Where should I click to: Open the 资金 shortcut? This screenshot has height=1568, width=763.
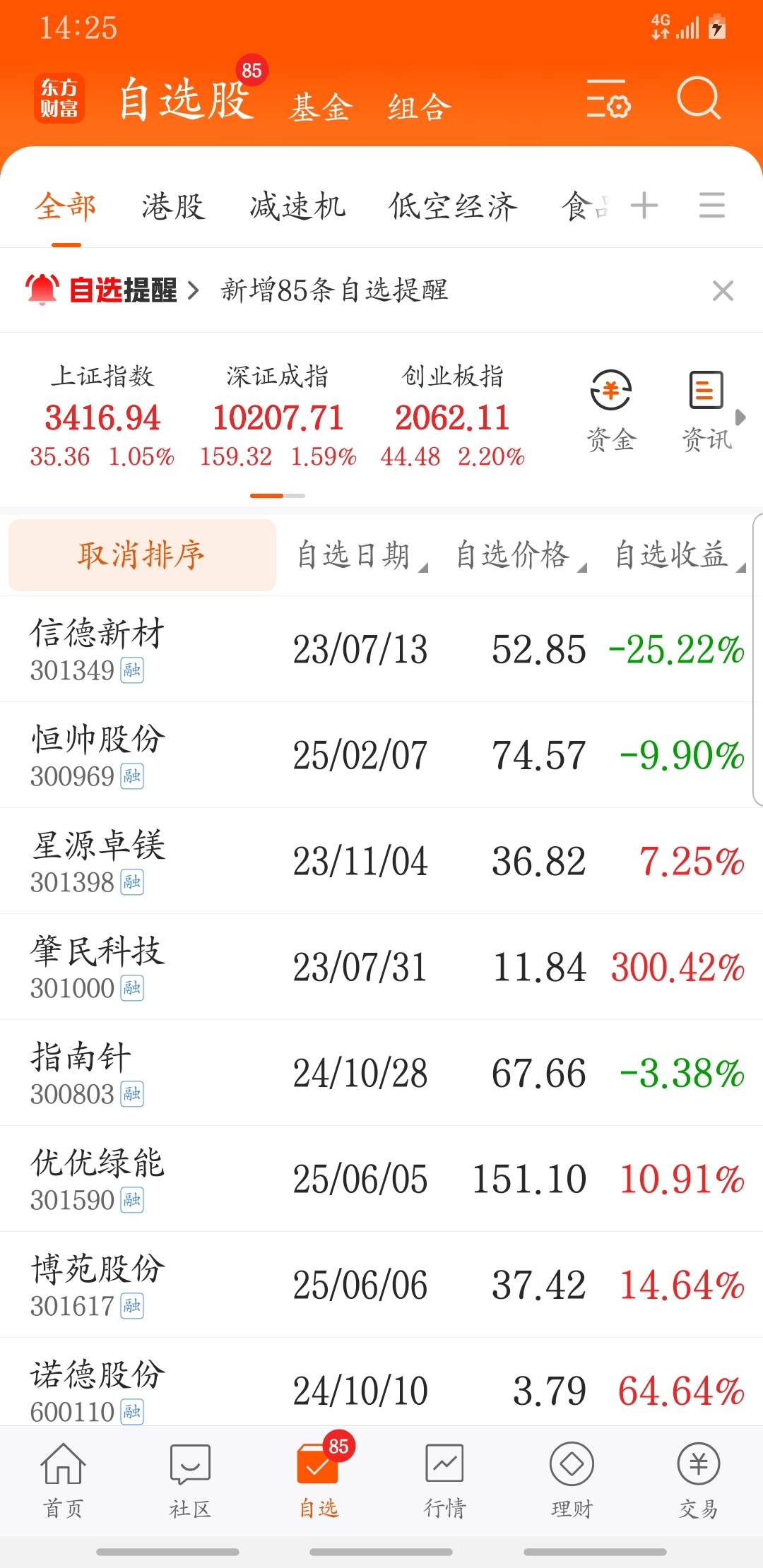(x=611, y=410)
